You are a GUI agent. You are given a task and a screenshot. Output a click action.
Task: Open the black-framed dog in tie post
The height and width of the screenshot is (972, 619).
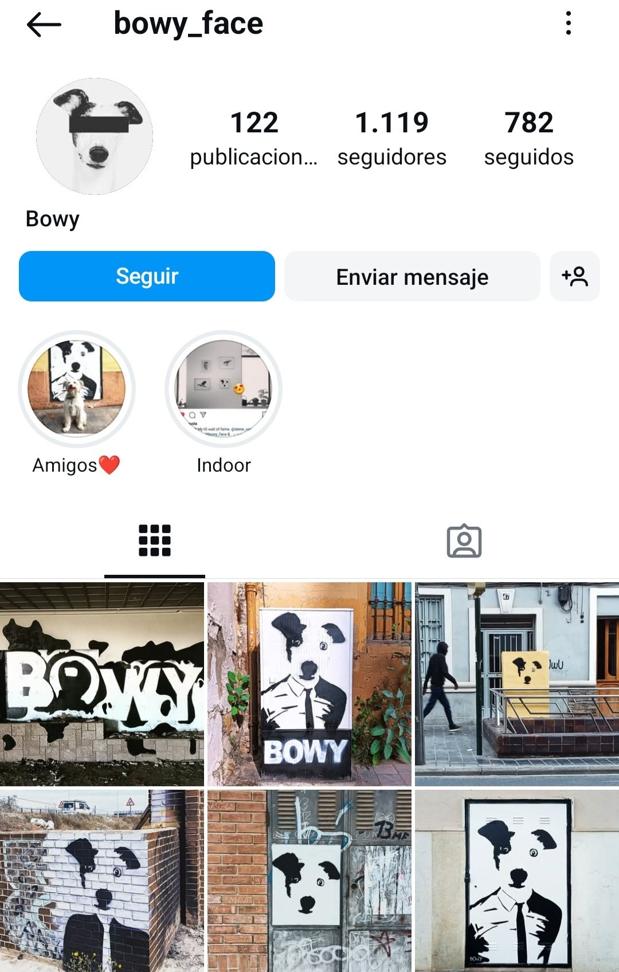pos(517,880)
